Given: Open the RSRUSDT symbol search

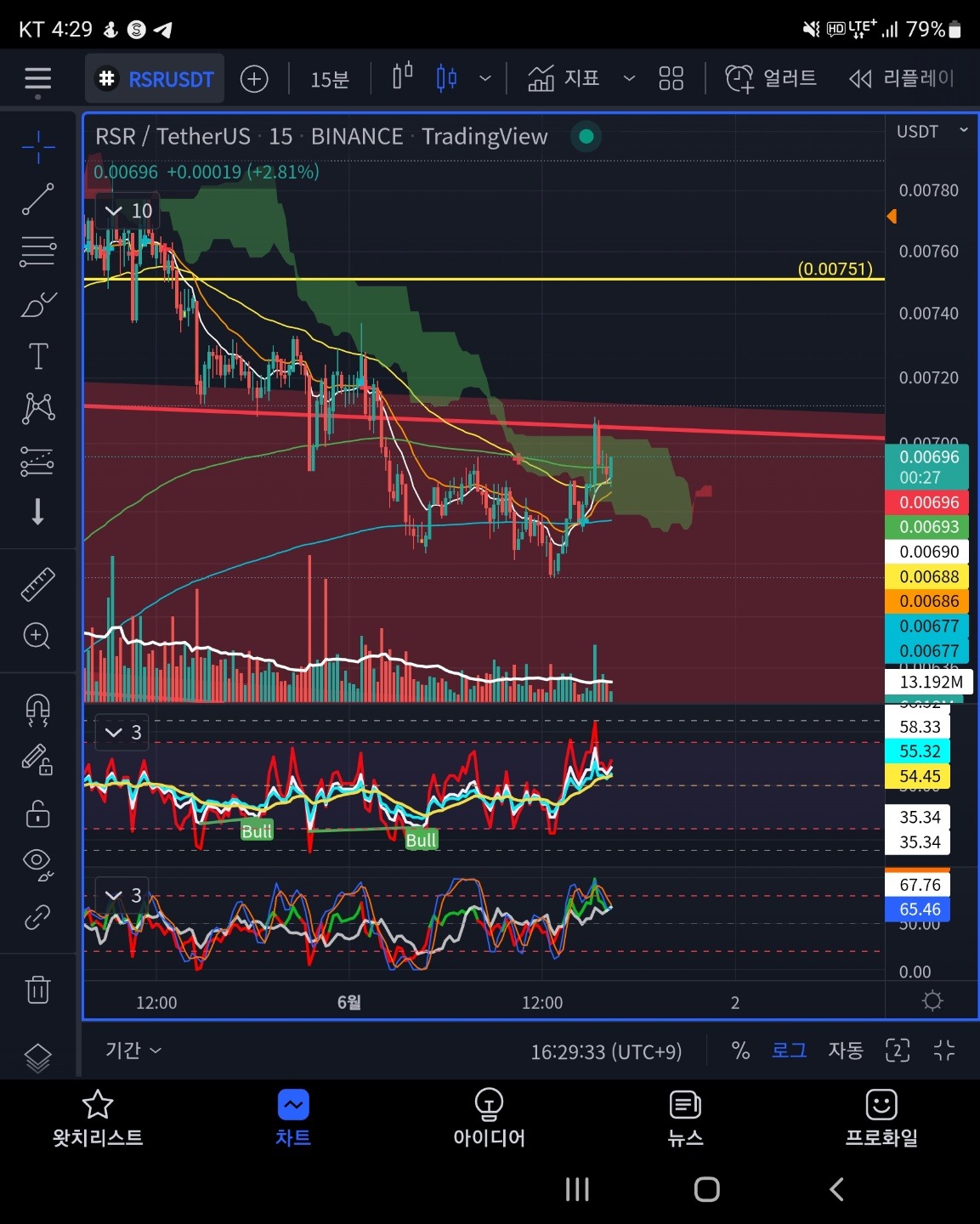Looking at the screenshot, I should pyautogui.click(x=156, y=79).
